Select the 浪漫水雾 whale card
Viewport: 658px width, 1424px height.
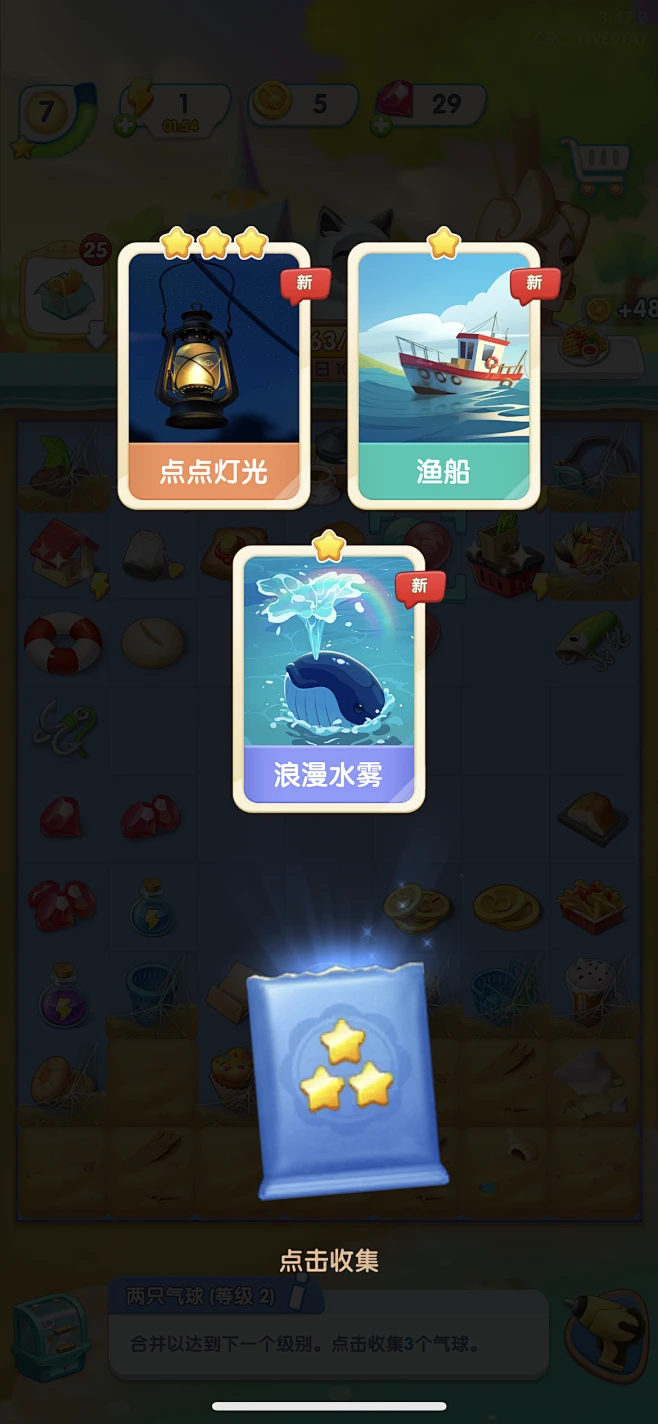(329, 680)
